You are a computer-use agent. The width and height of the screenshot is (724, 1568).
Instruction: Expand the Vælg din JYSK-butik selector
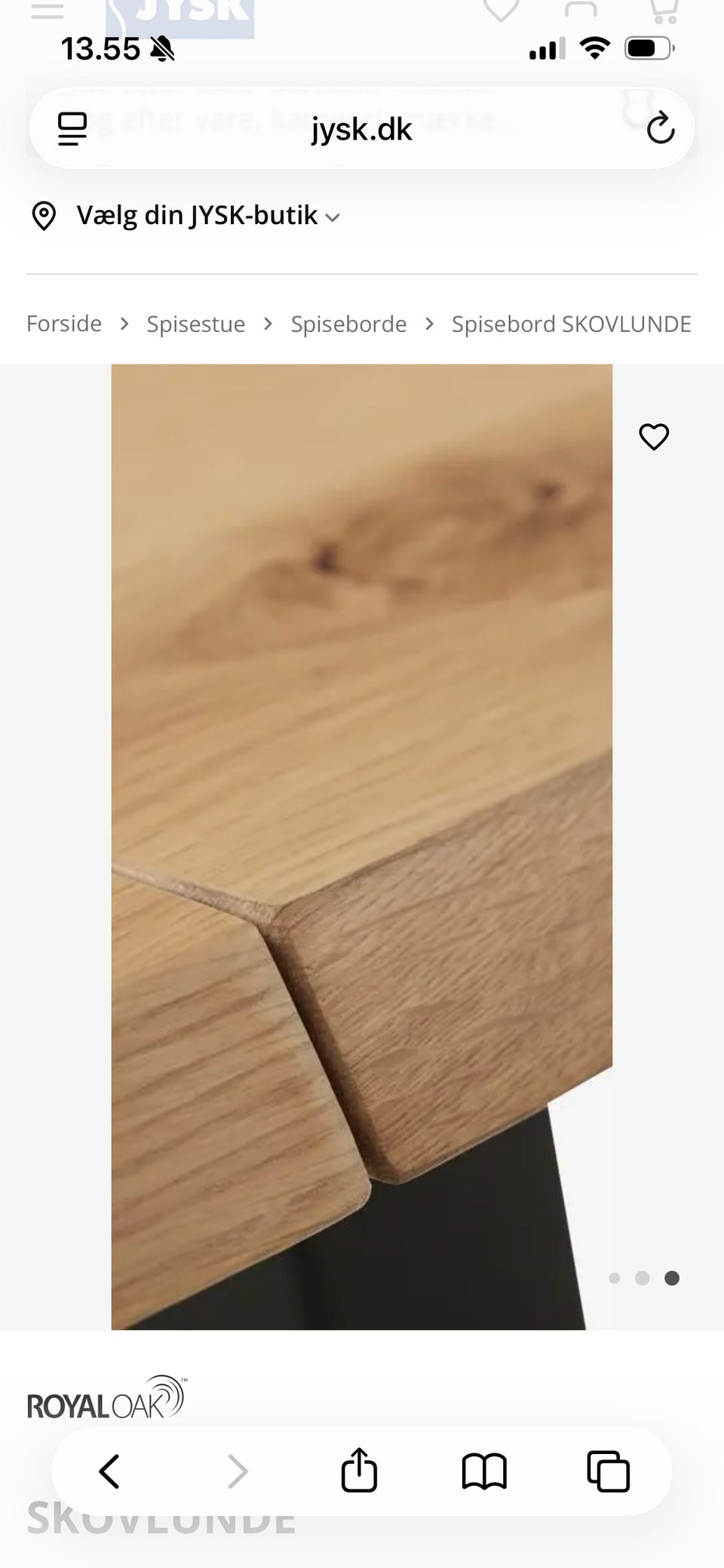186,216
